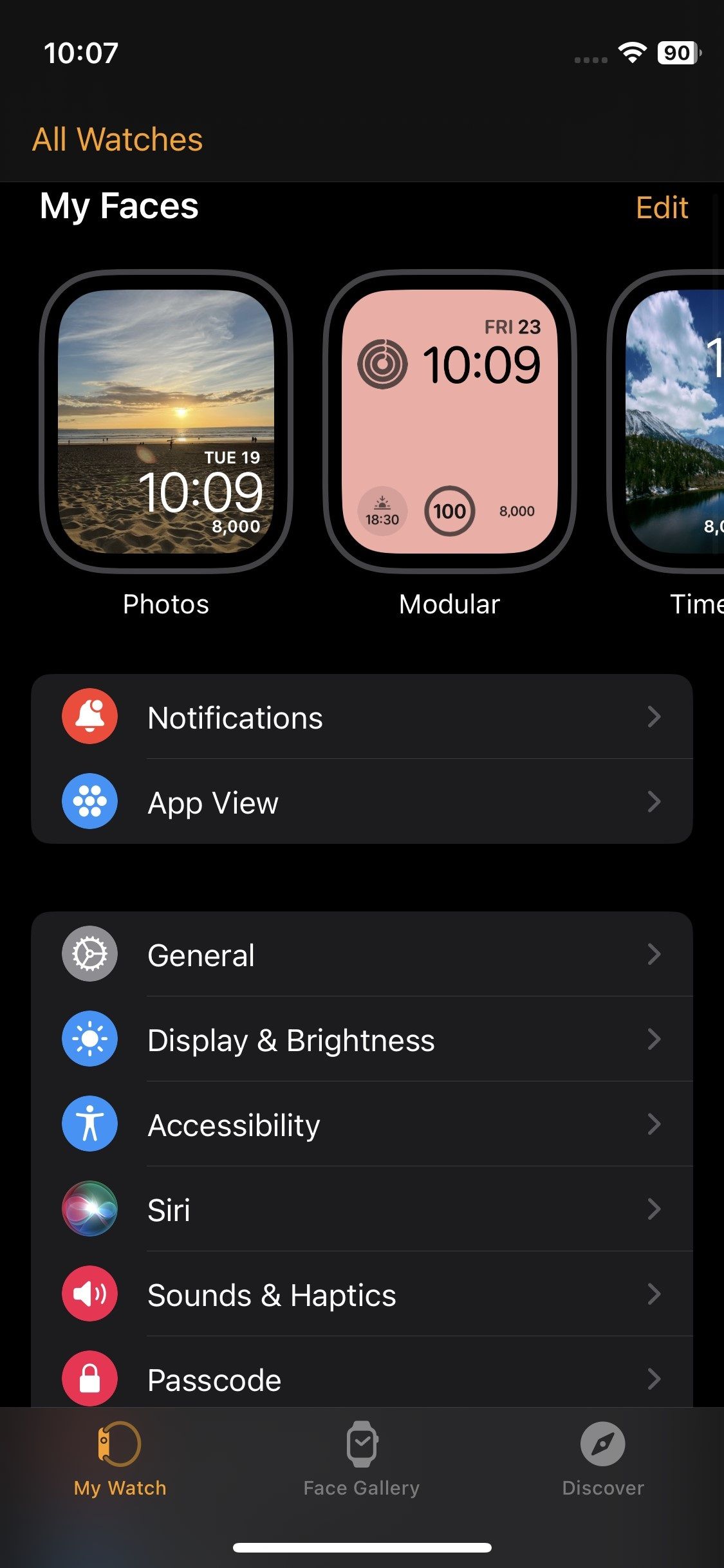Tap the Display & Brightness sun icon

click(x=89, y=1039)
